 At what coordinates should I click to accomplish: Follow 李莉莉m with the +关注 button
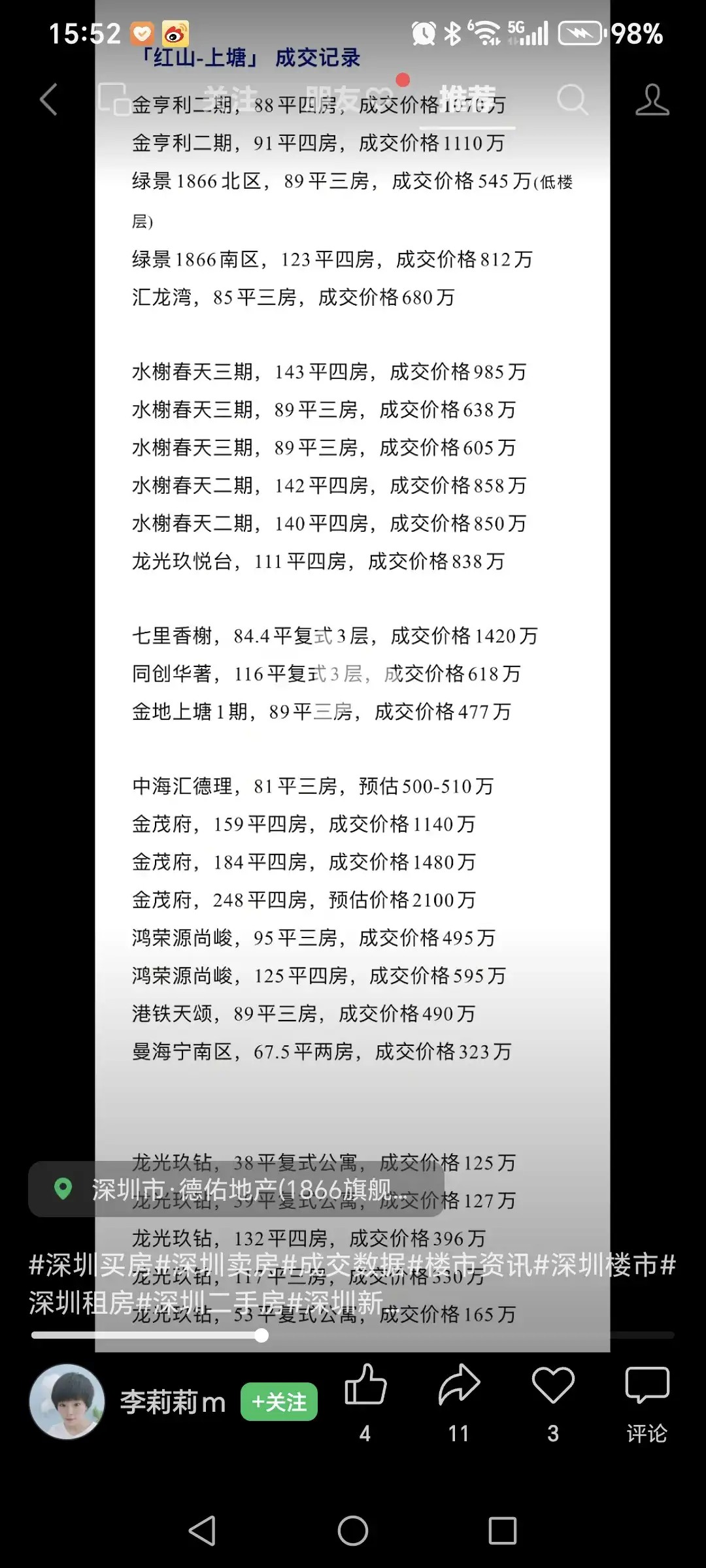279,1401
